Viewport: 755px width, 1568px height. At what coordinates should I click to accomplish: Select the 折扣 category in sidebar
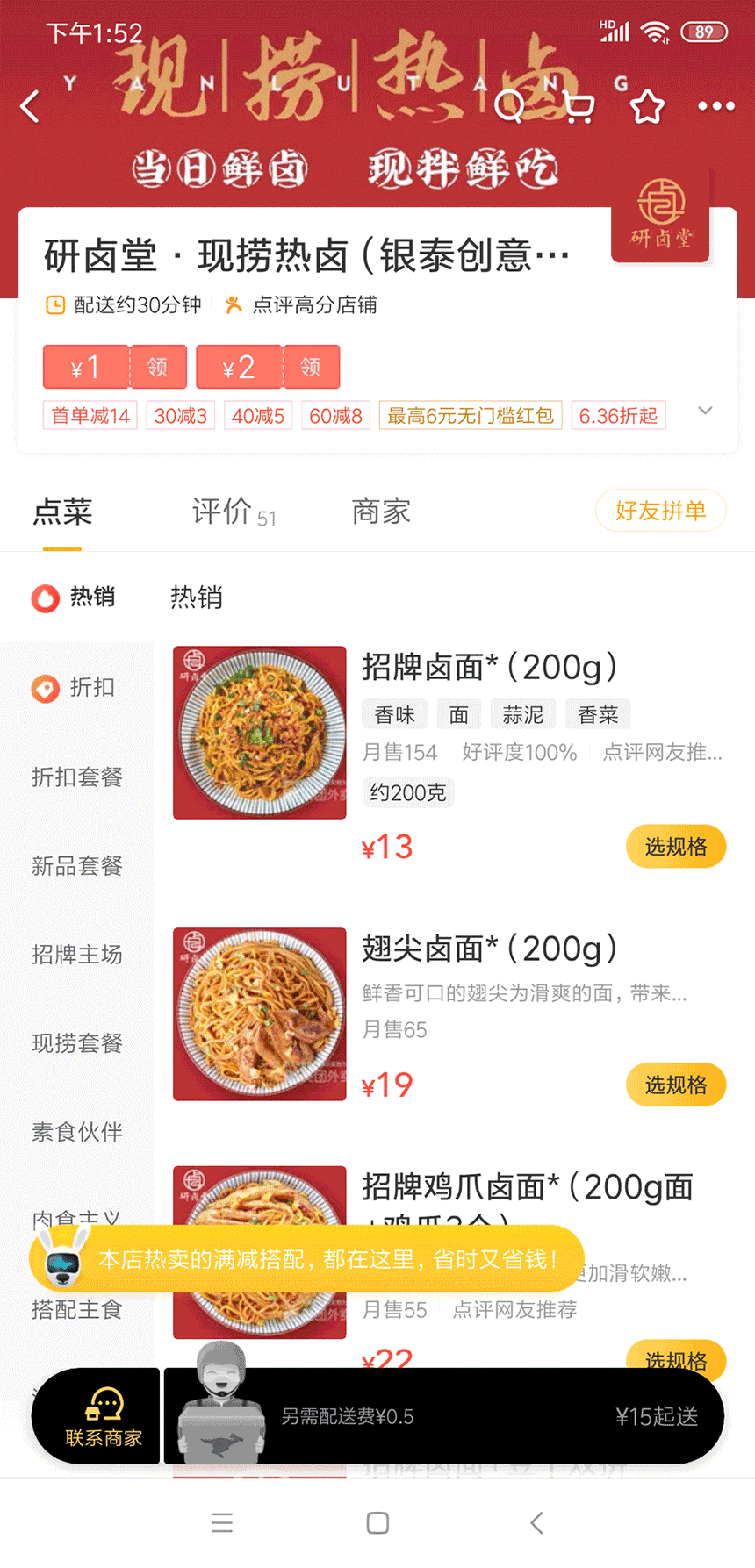click(x=76, y=688)
